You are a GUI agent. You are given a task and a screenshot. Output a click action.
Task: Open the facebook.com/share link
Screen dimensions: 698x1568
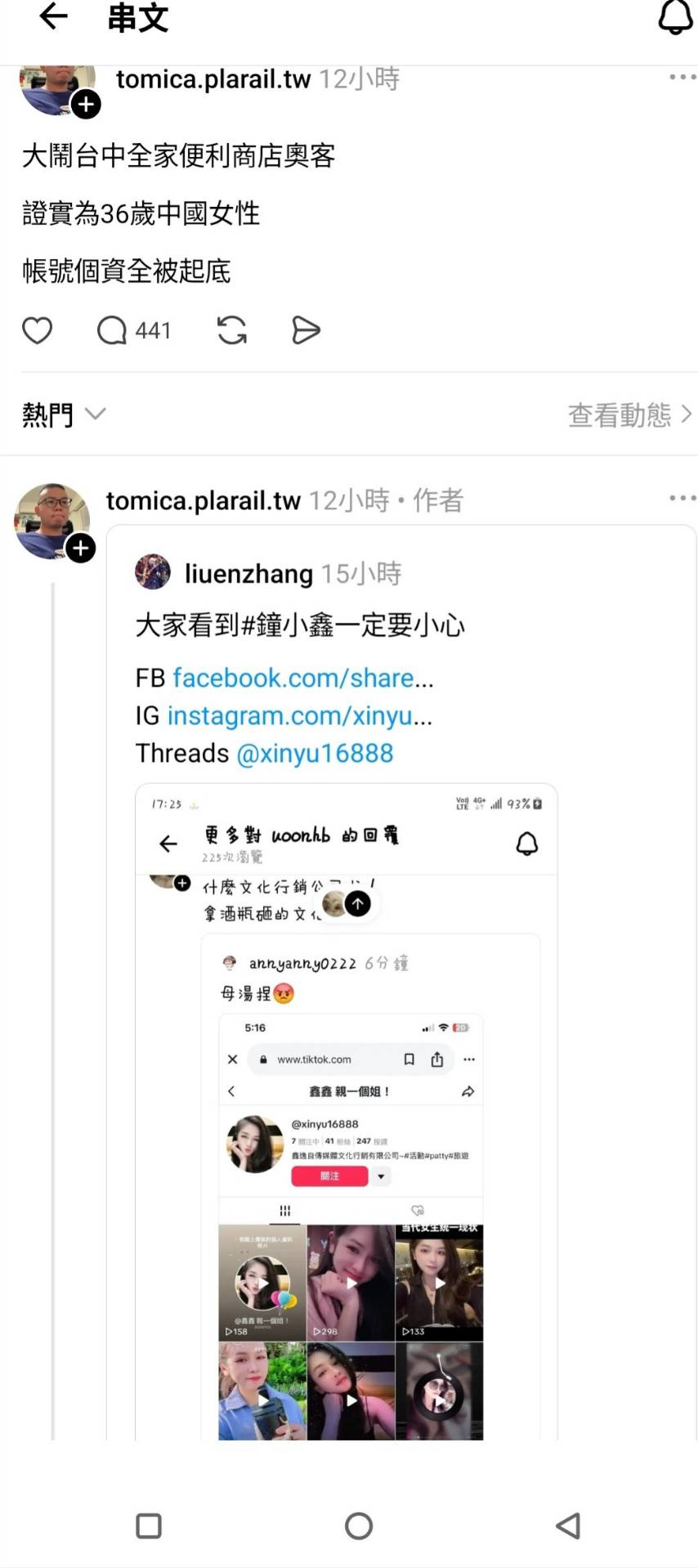click(303, 678)
